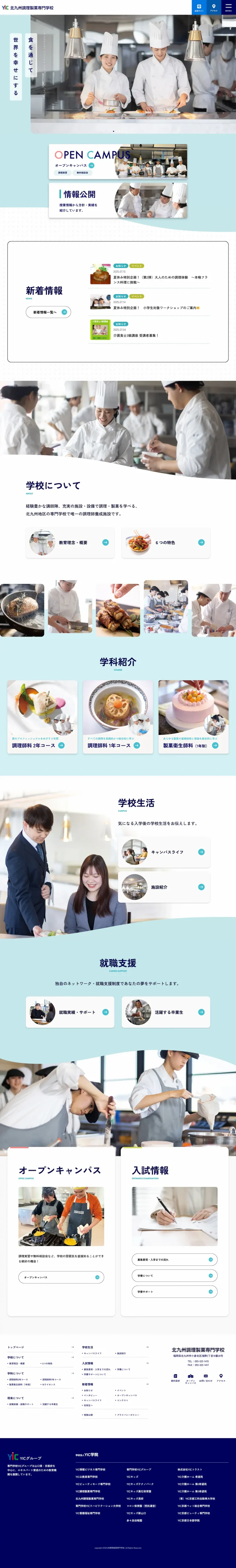This screenshot has width=236, height=1568.
Task: View the 新着情報一覧へ news list
Action: [48, 312]
